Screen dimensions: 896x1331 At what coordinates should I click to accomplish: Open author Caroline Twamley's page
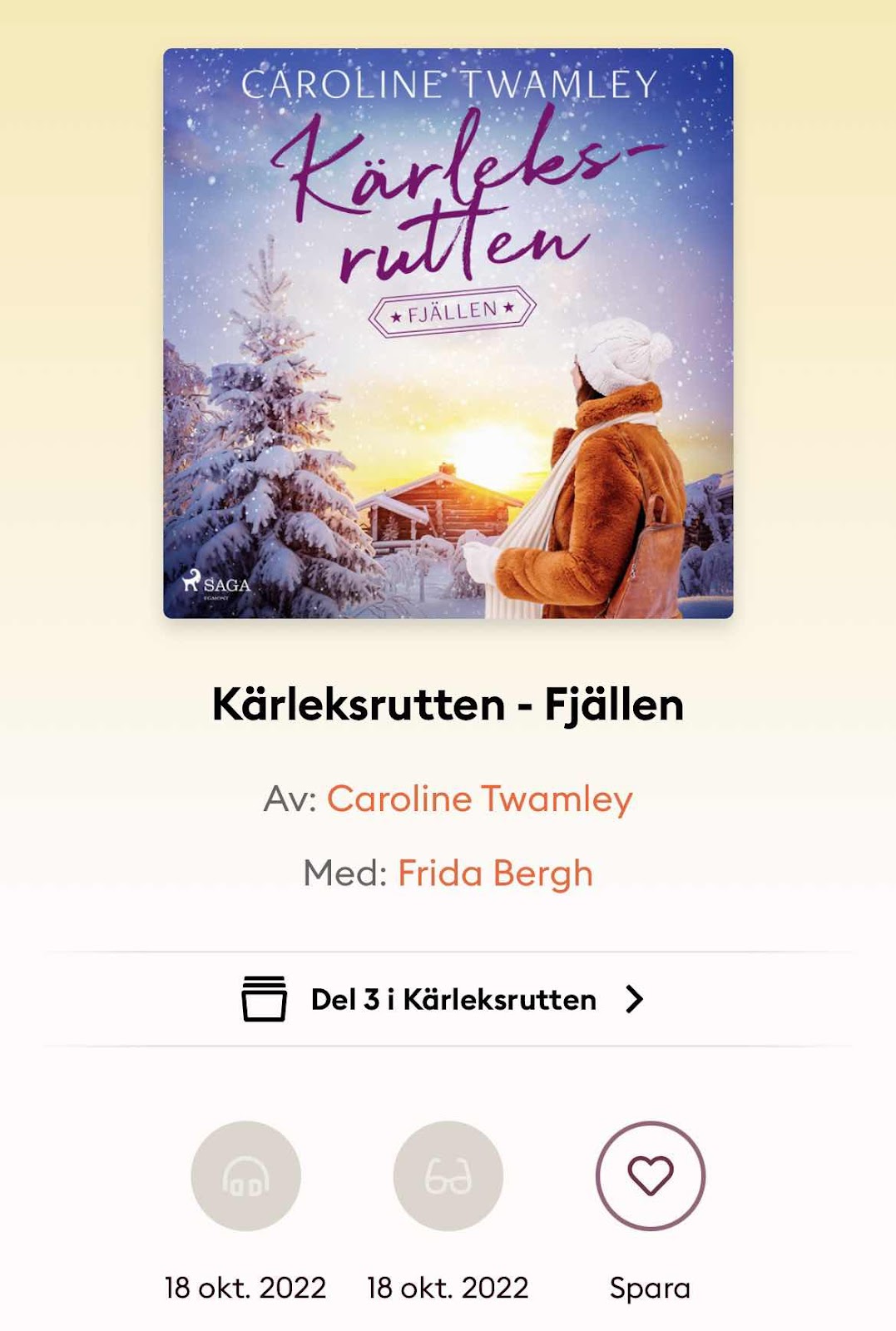pos(479,799)
